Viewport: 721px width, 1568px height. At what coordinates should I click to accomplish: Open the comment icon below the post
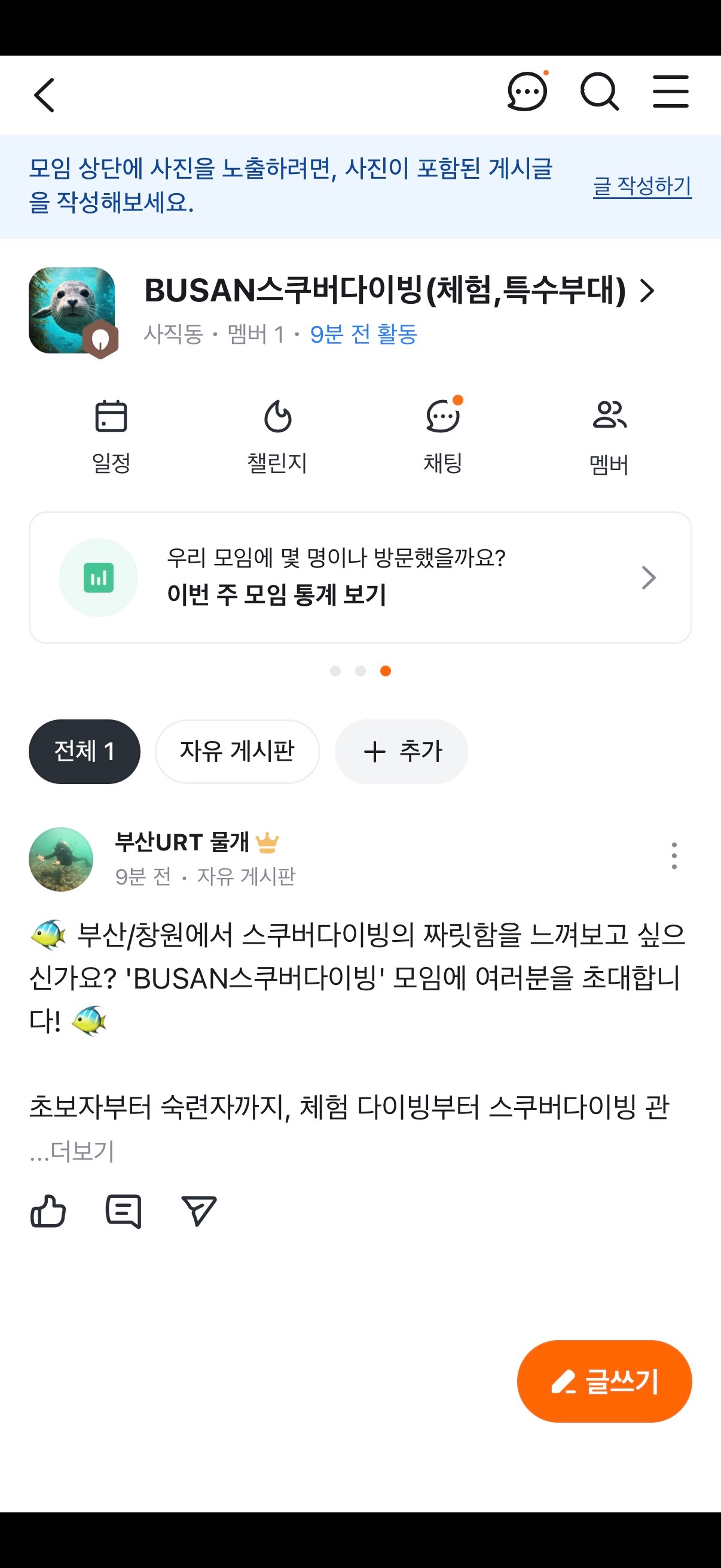(123, 1212)
